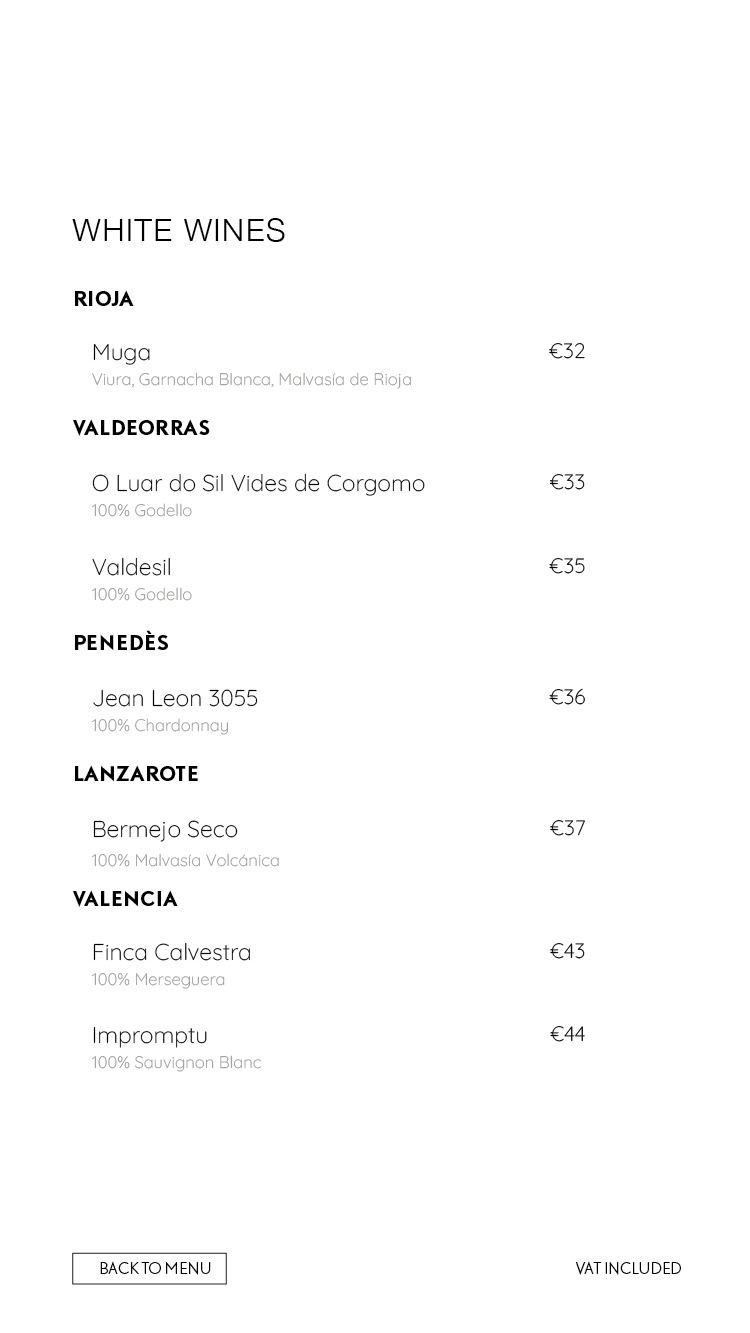Tap the Back to Menu button
Screen dimensions: 750x1333
[150, 1268]
